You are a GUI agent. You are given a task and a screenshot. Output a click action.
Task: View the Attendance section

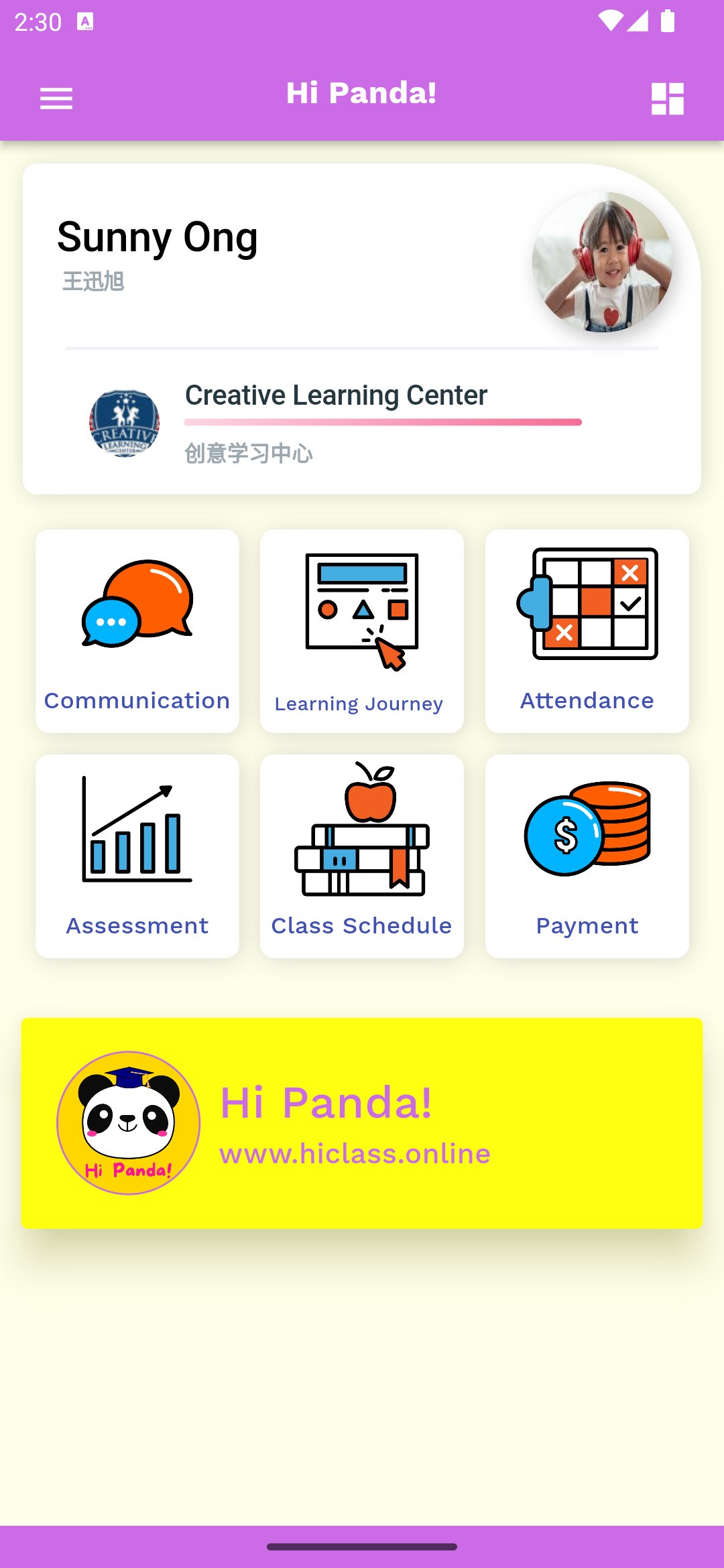[x=587, y=631]
